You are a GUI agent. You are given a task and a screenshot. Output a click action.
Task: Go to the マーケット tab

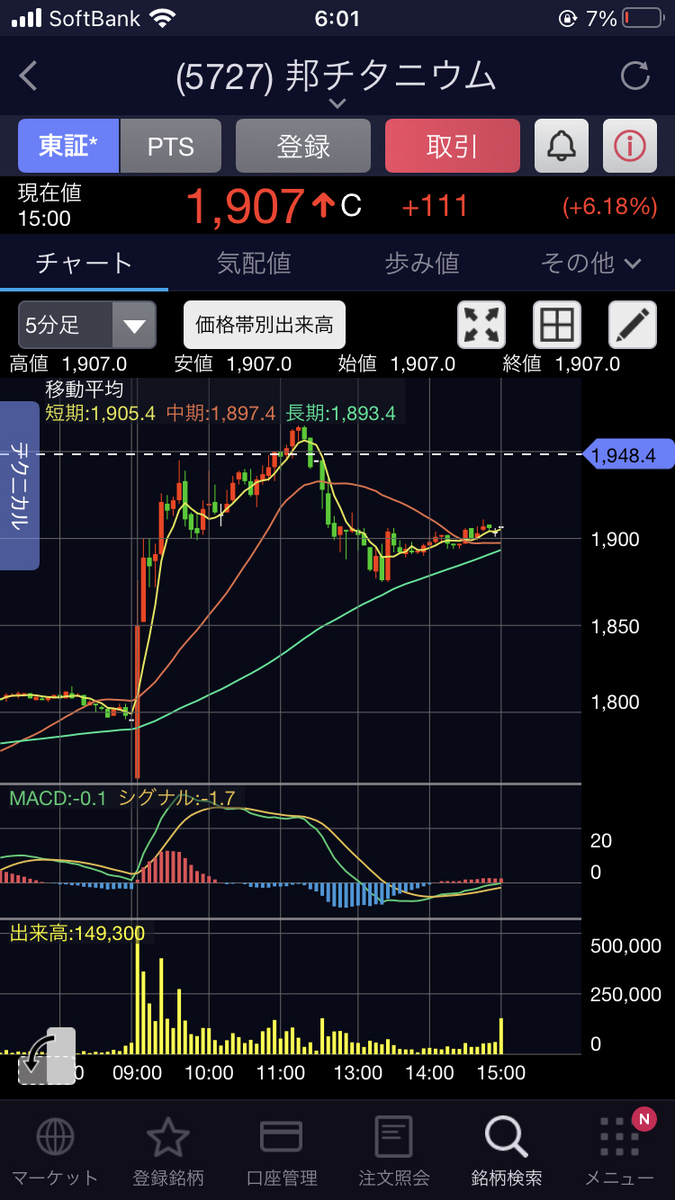pos(55,1151)
